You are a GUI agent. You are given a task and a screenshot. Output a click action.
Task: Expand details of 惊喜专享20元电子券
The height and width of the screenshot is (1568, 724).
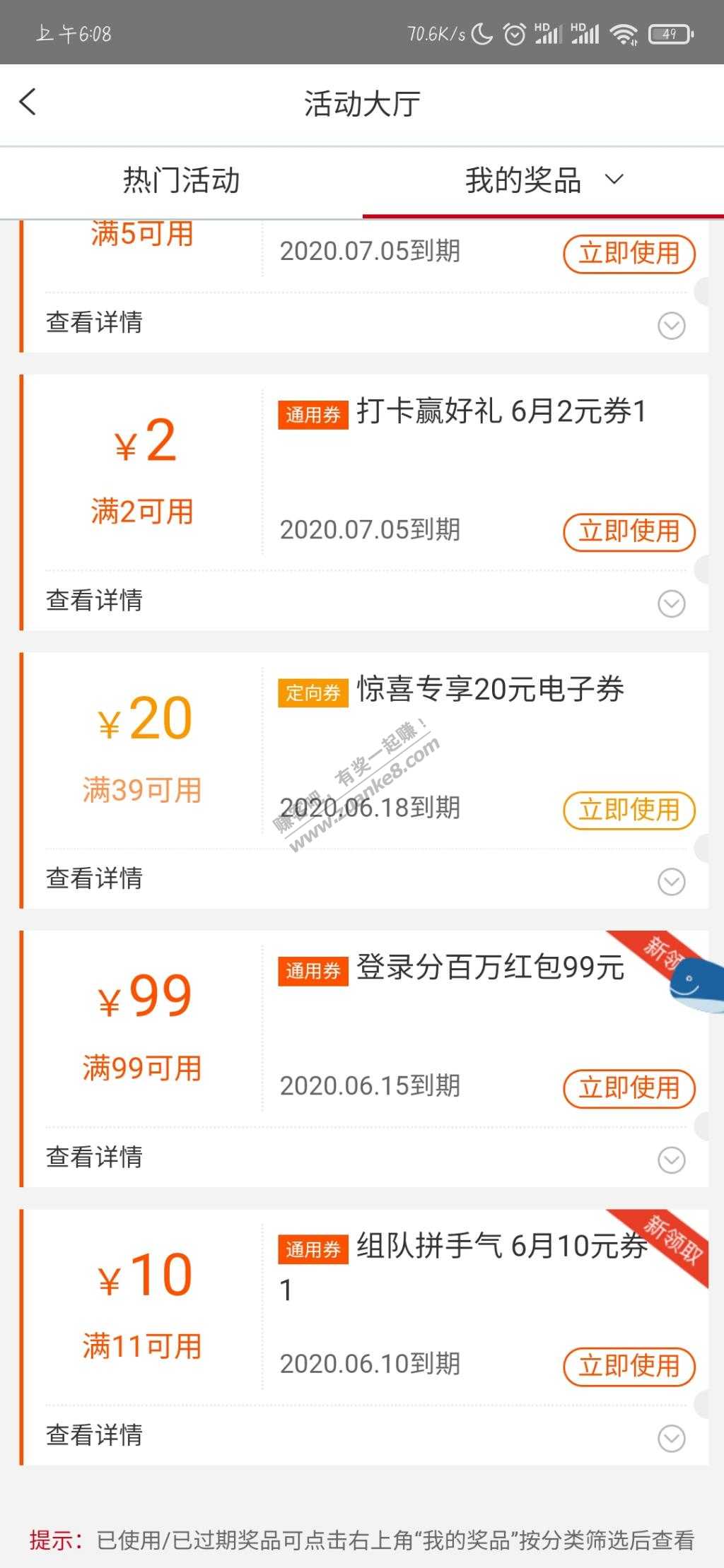(x=670, y=881)
